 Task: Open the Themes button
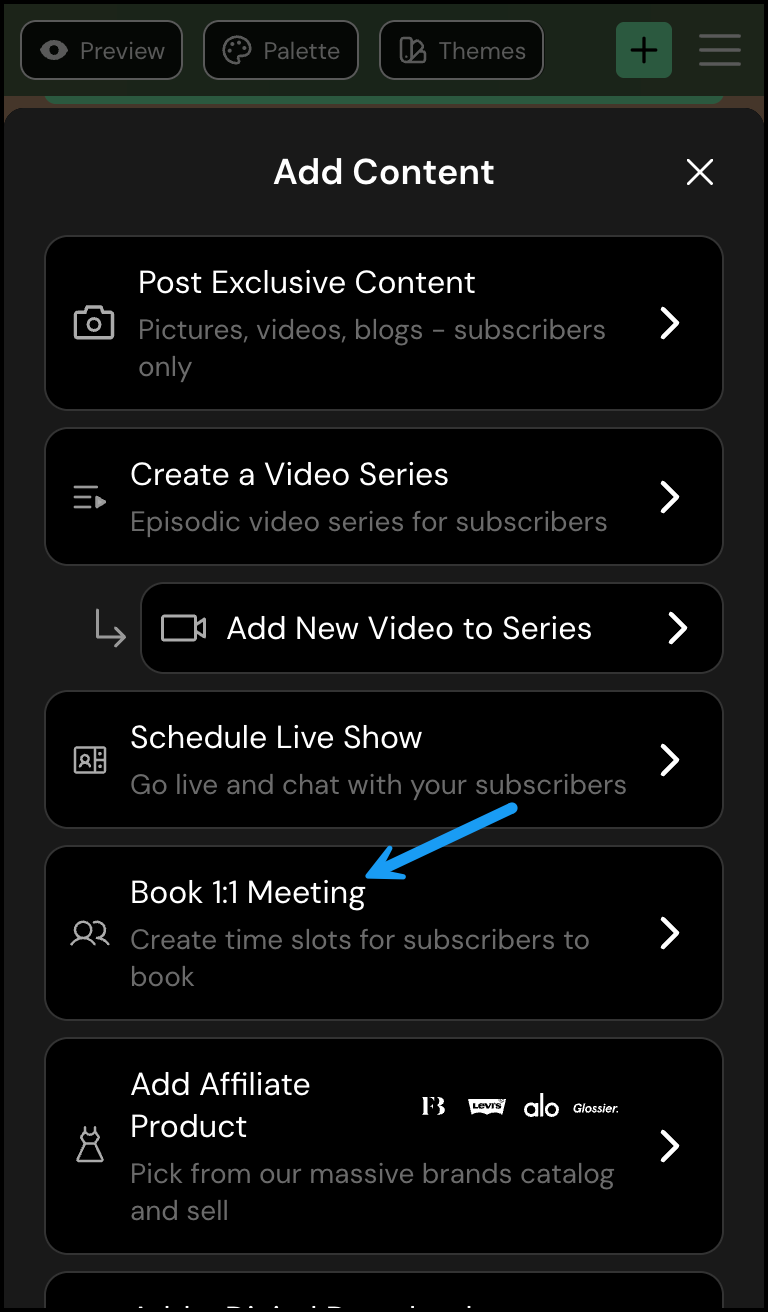(462, 50)
